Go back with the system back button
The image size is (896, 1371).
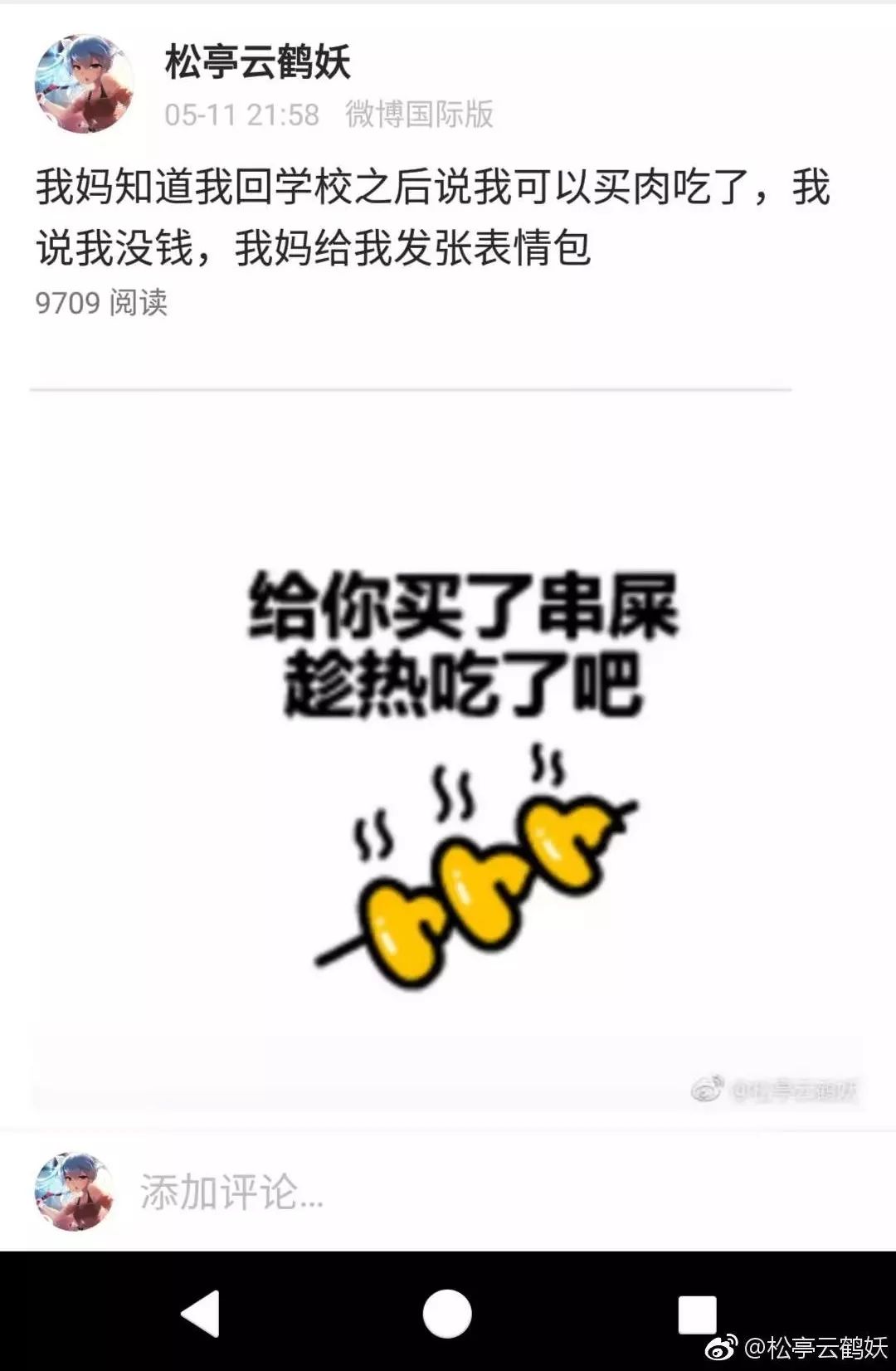(x=202, y=1313)
